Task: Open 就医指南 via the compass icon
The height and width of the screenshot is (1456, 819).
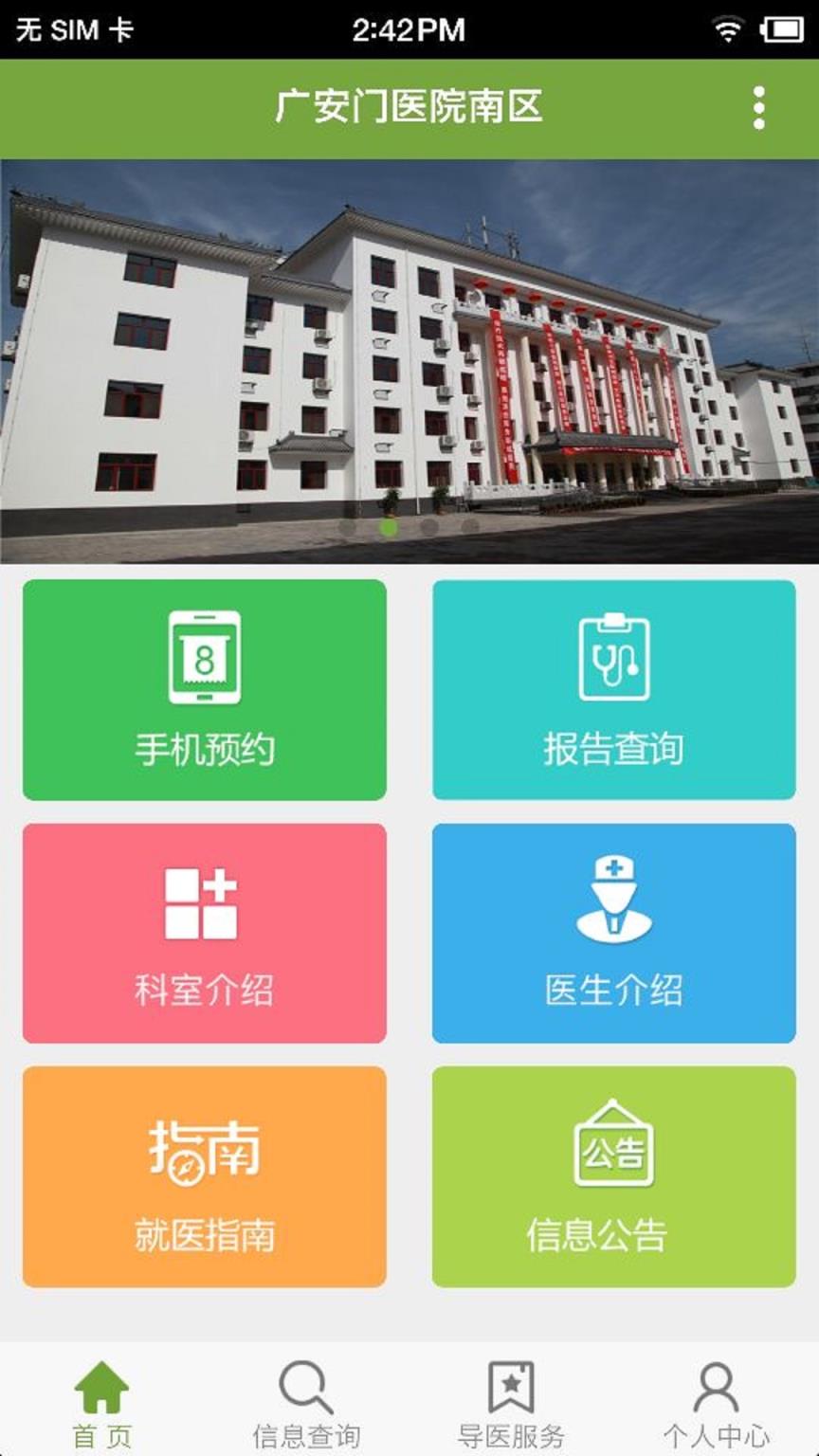Action: pyautogui.click(x=203, y=1147)
